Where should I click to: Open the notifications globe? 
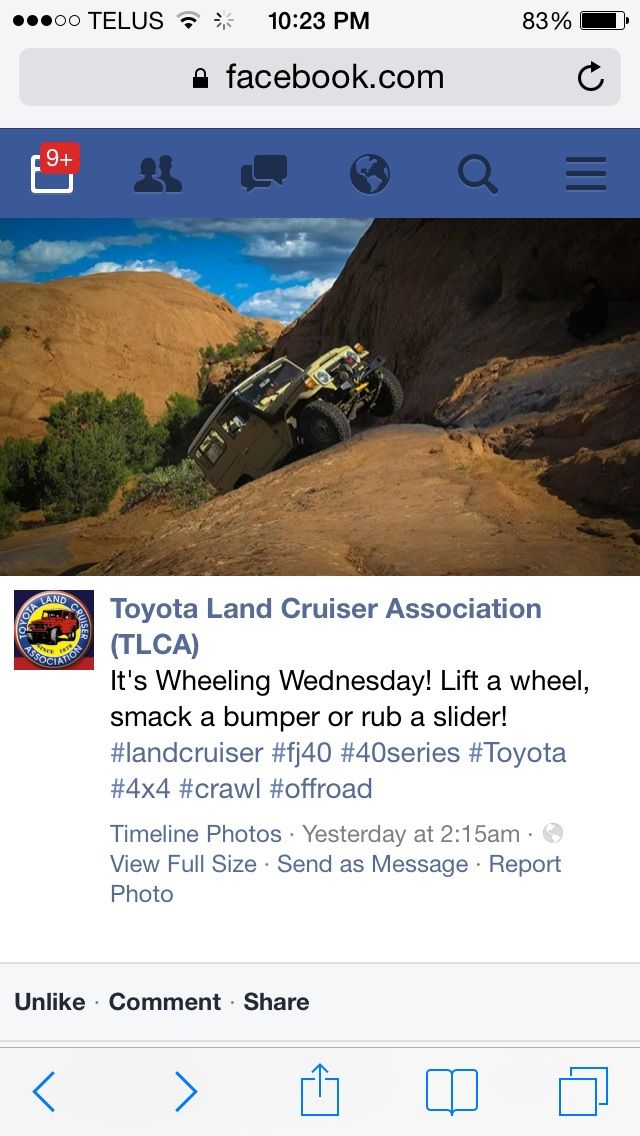[x=370, y=175]
